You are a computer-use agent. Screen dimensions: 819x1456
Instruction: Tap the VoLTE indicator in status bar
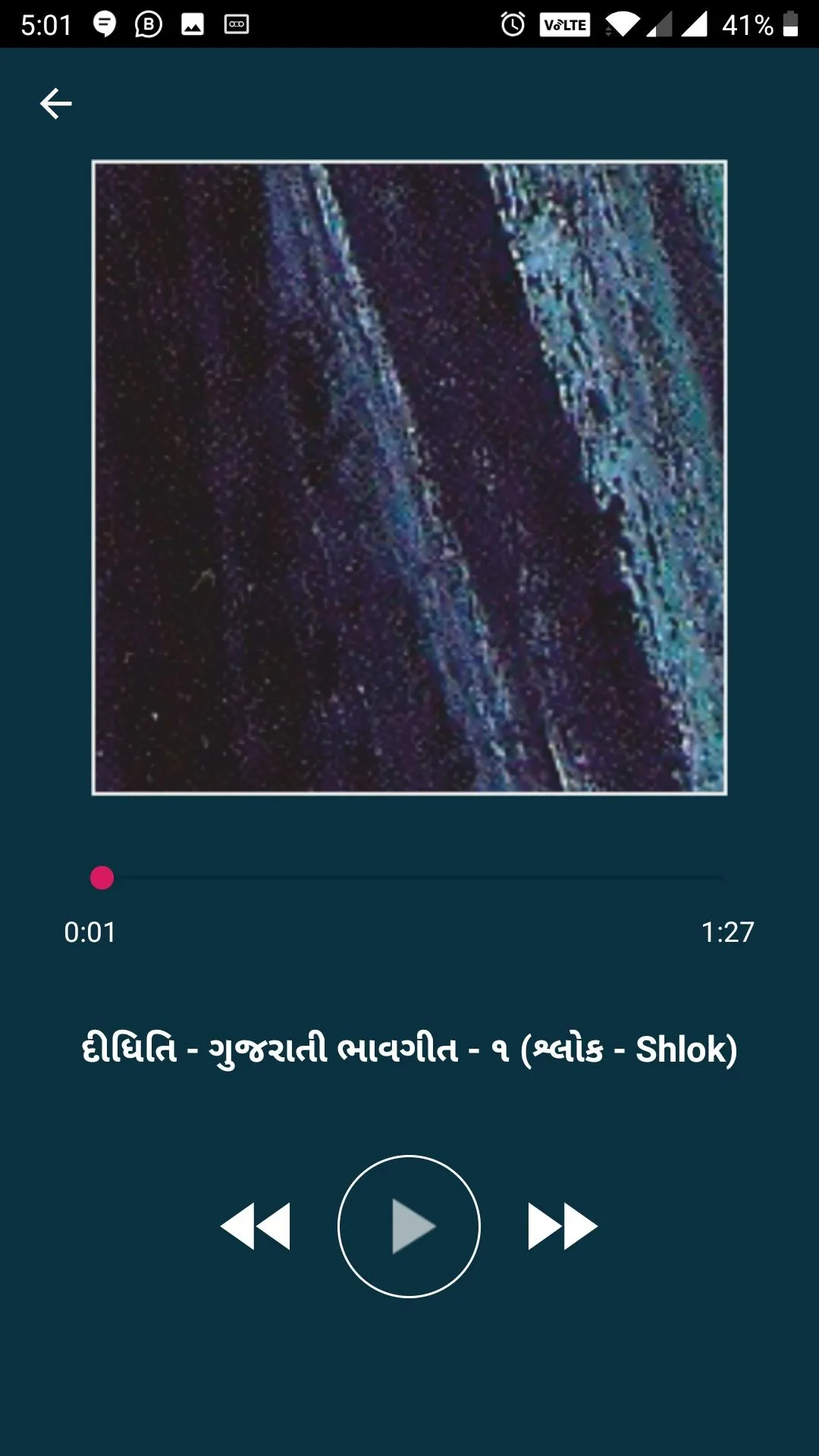[565, 23]
